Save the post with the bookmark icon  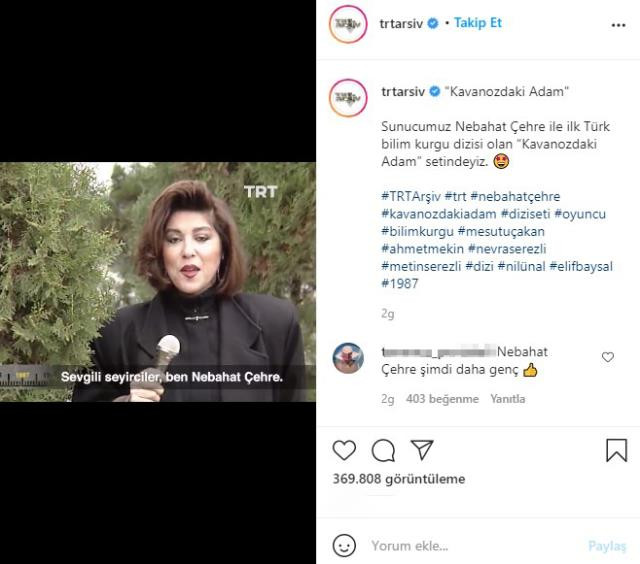pos(617,450)
